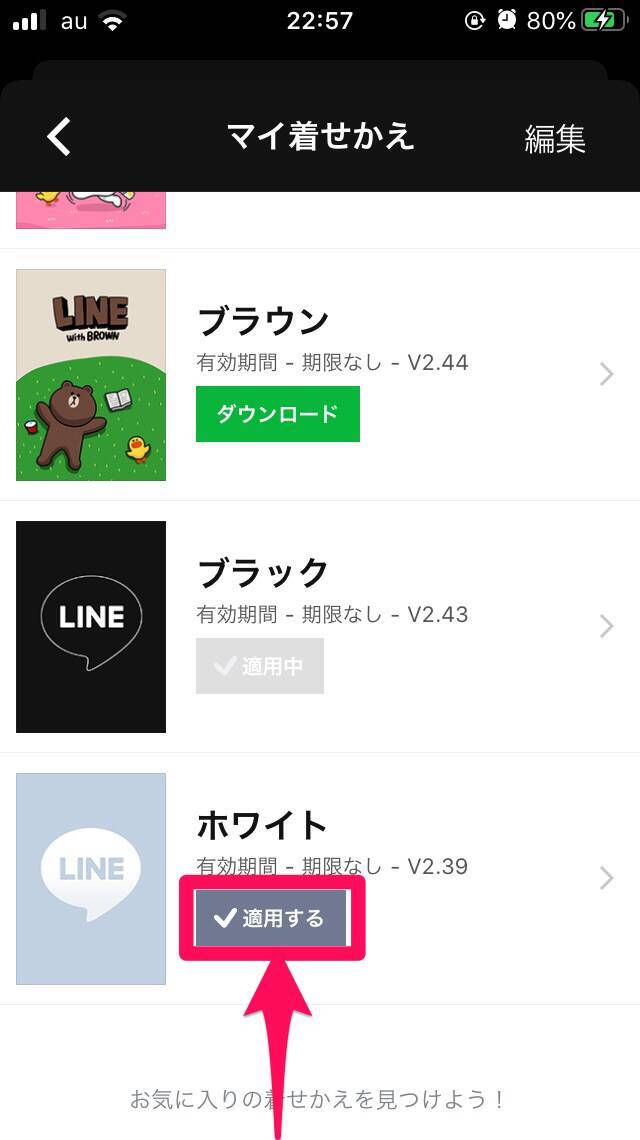Download the ブラウン theme
This screenshot has height=1140, width=640.
tap(278, 414)
